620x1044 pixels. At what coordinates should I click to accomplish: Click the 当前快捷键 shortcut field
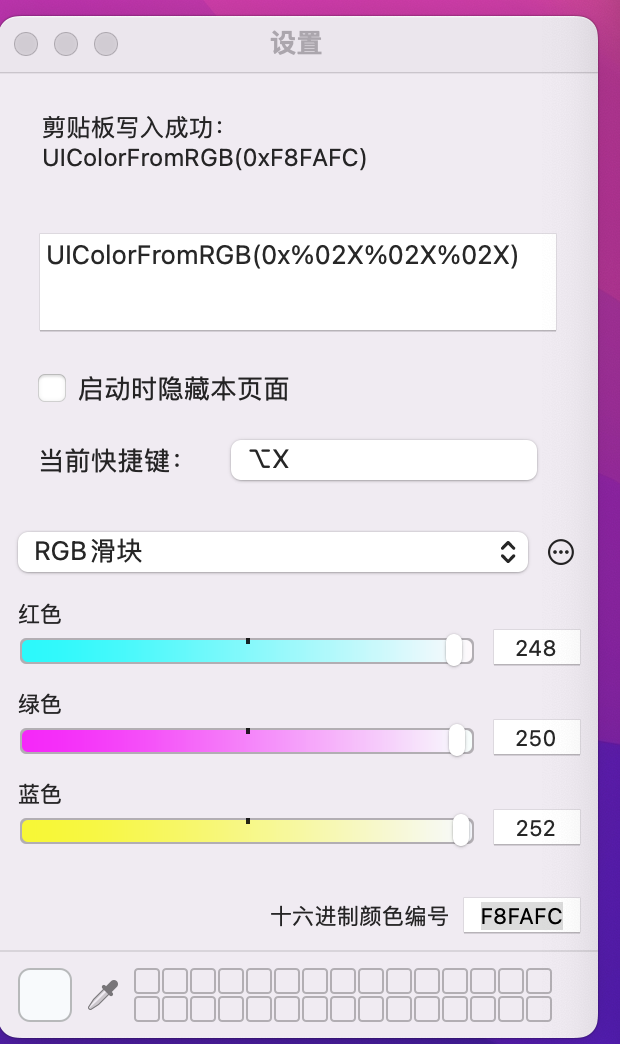pos(383,460)
